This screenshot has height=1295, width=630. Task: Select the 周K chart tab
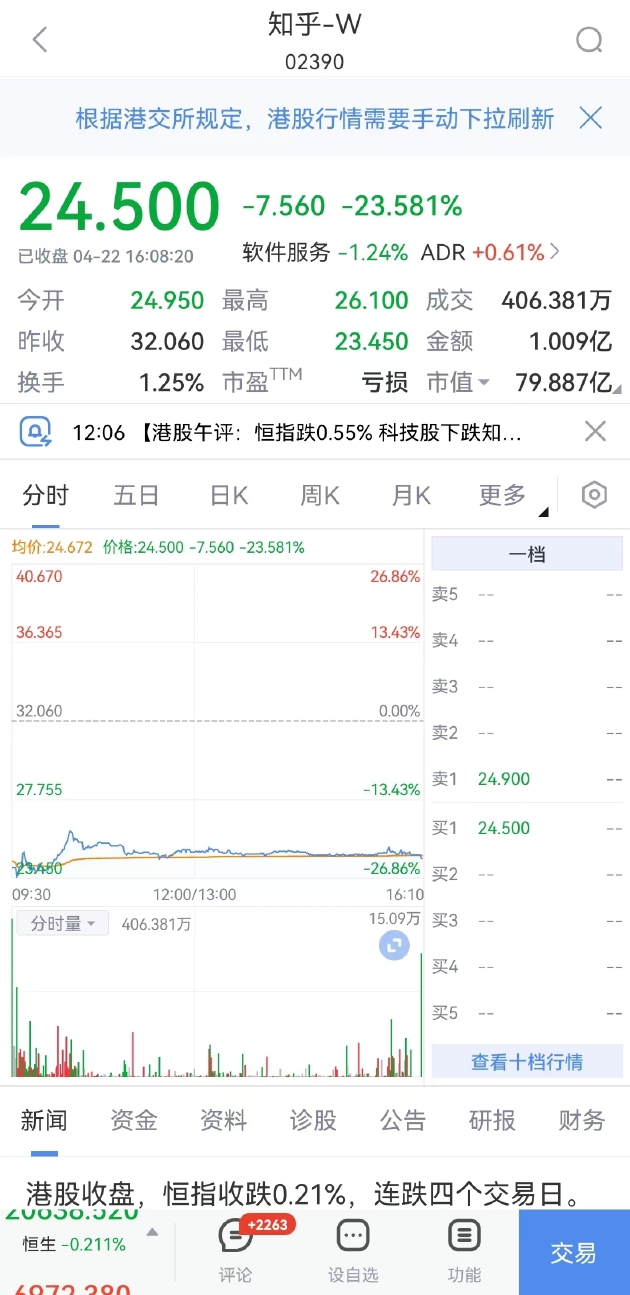[x=320, y=495]
